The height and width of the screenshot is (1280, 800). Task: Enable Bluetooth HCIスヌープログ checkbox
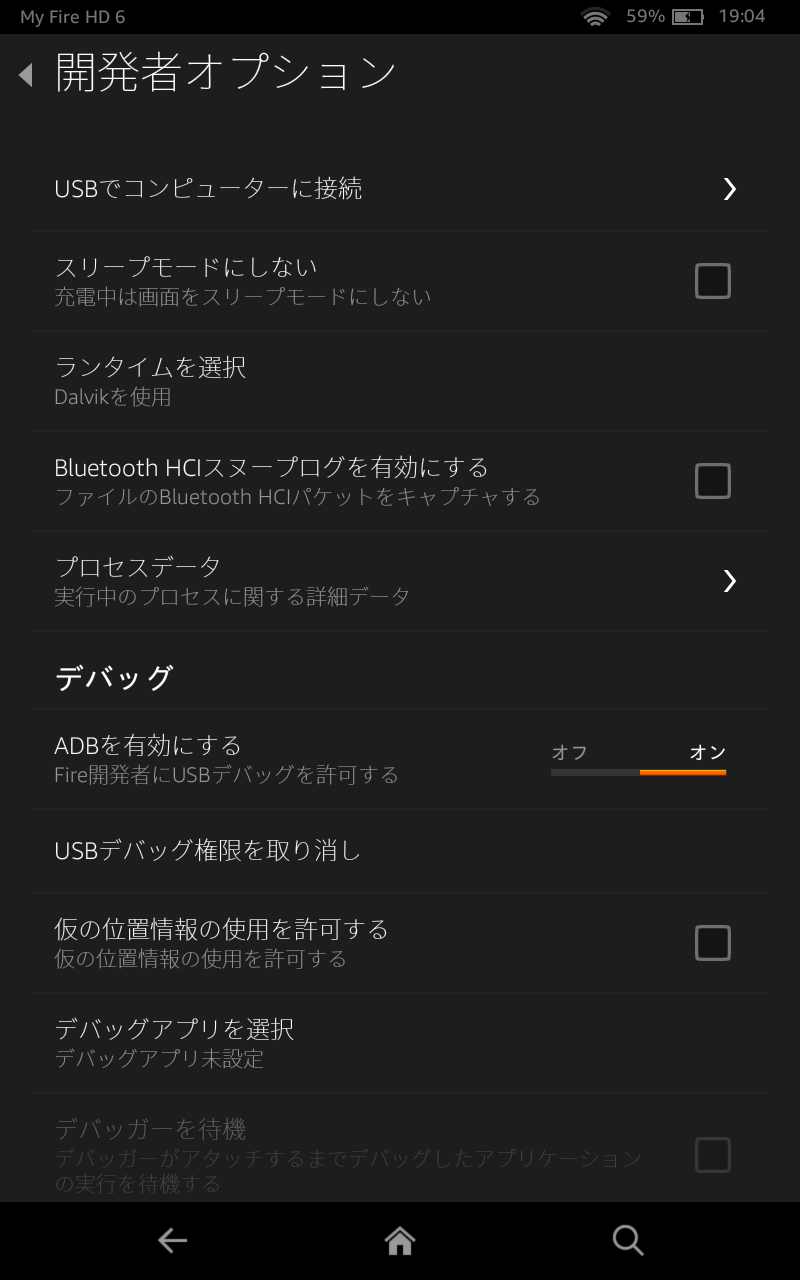712,481
